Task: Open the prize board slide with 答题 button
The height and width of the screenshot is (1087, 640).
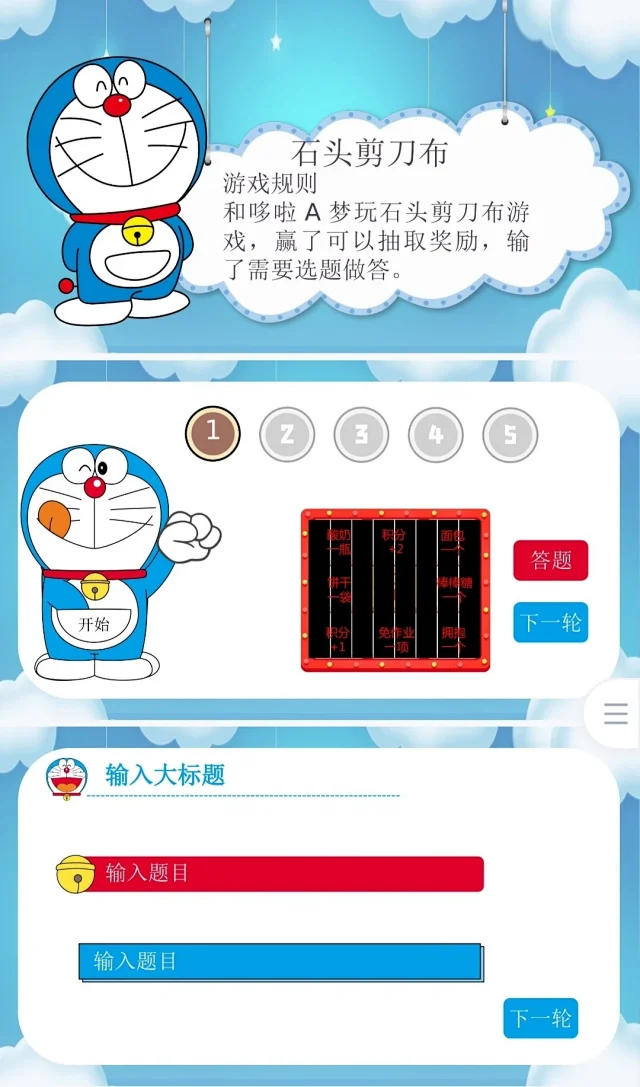Action: (318, 540)
